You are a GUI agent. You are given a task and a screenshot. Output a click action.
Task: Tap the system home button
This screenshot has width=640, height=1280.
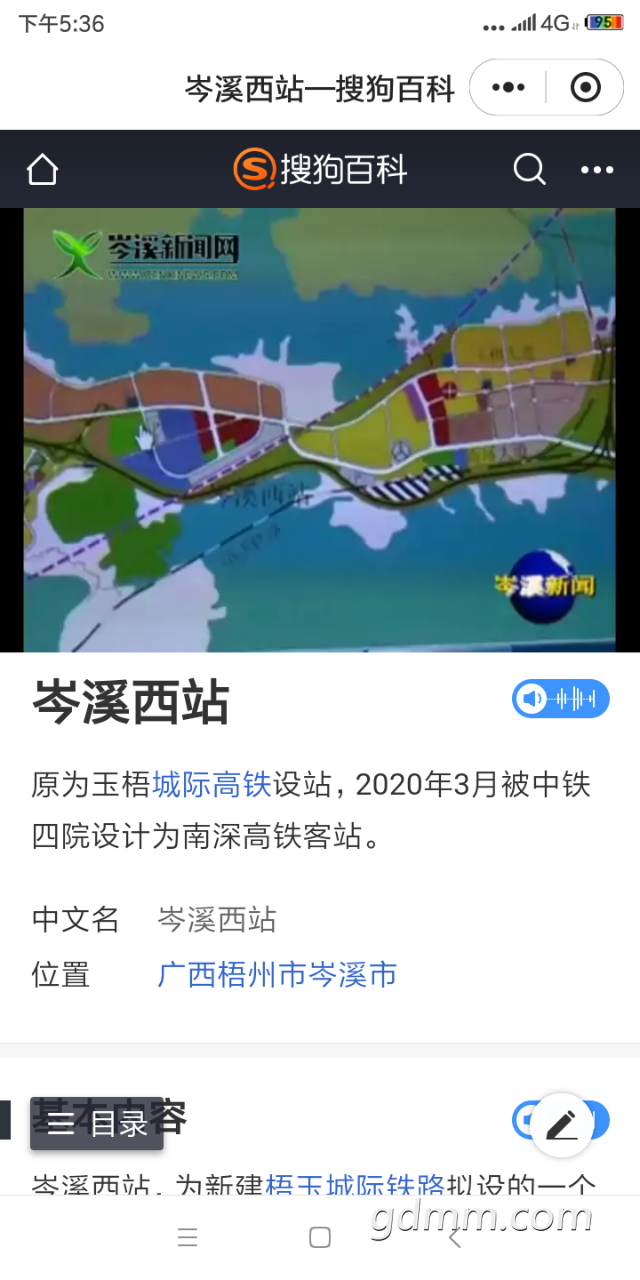pyautogui.click(x=320, y=1238)
